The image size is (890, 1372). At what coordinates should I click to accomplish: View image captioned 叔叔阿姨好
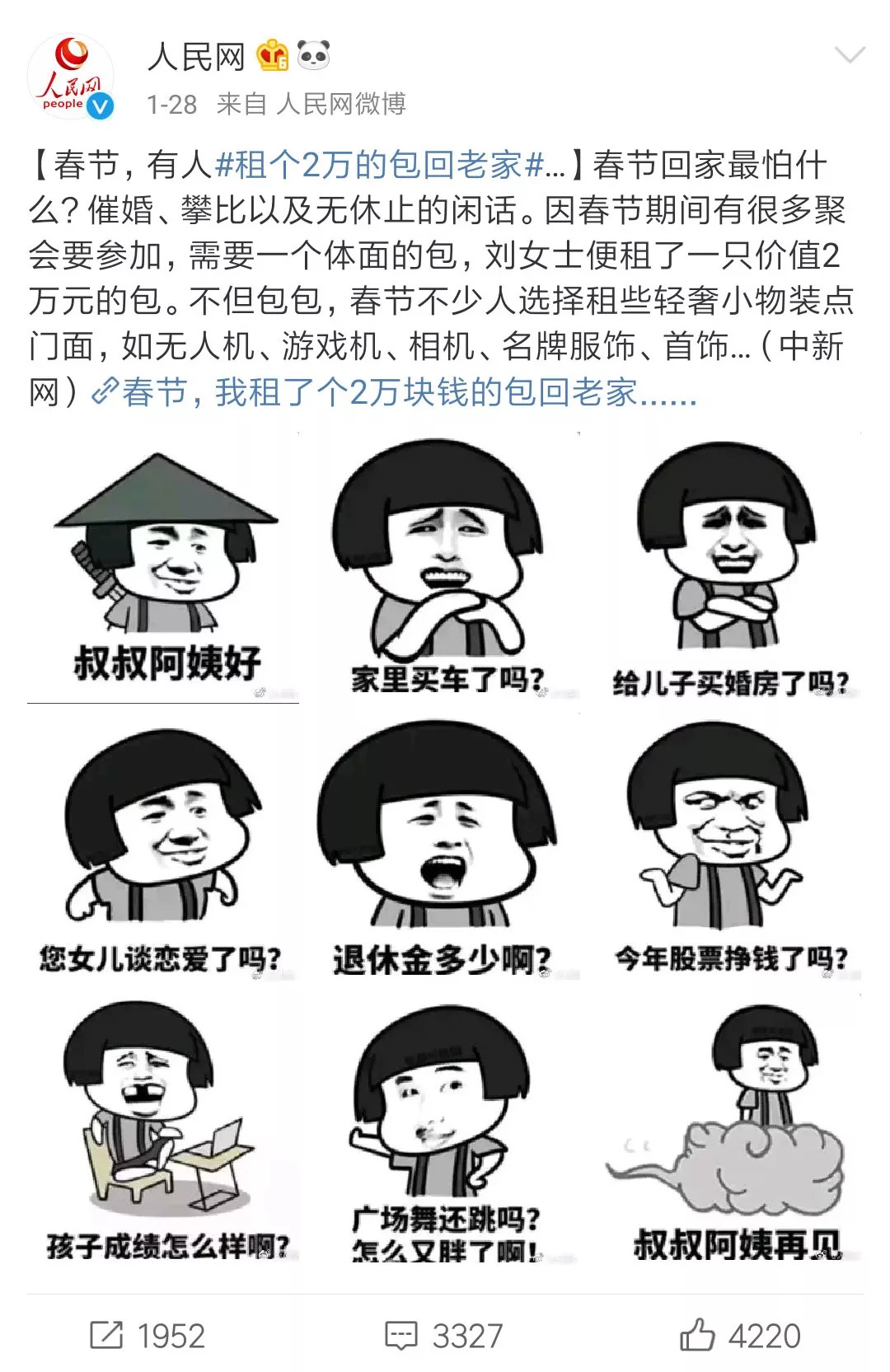click(x=163, y=569)
